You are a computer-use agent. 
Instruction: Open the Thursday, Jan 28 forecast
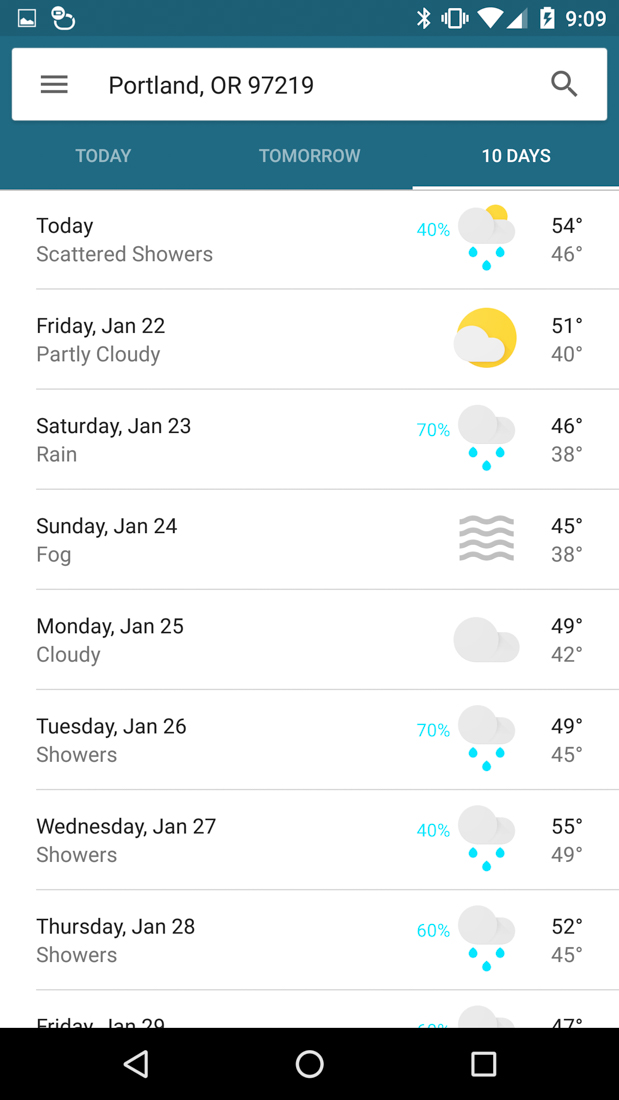pos(310,940)
